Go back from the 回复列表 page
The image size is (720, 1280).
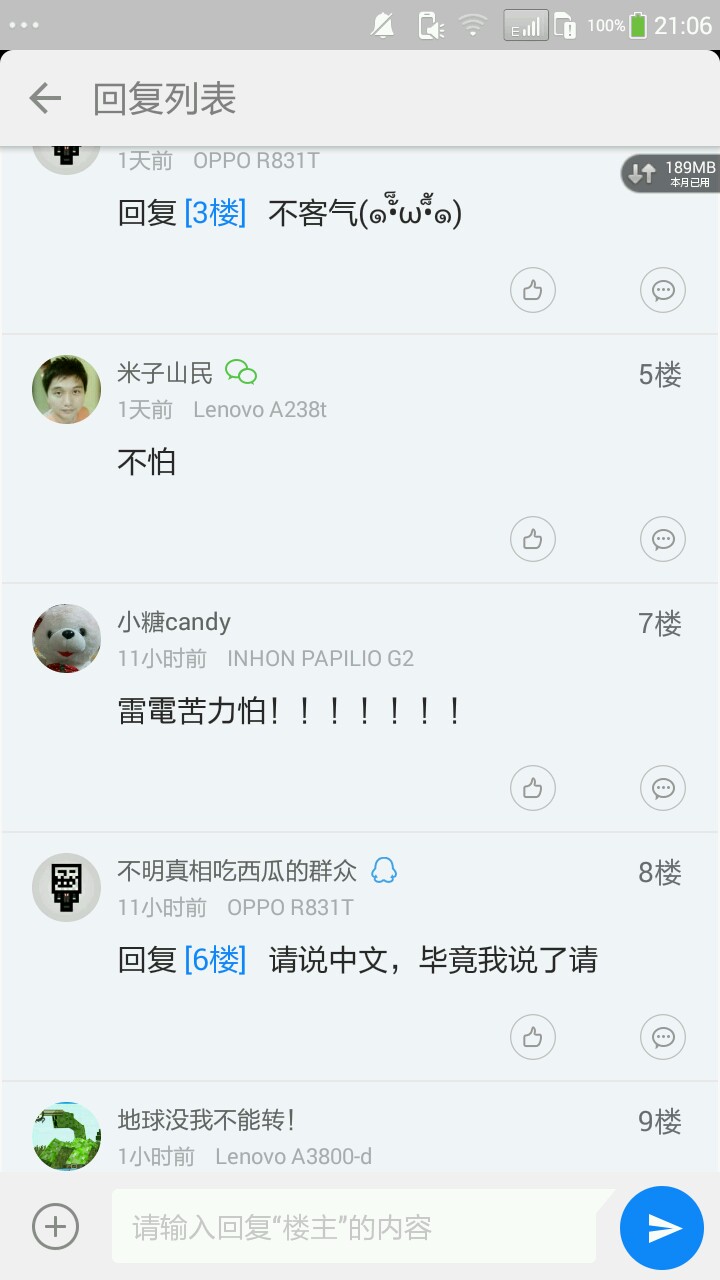pos(45,98)
